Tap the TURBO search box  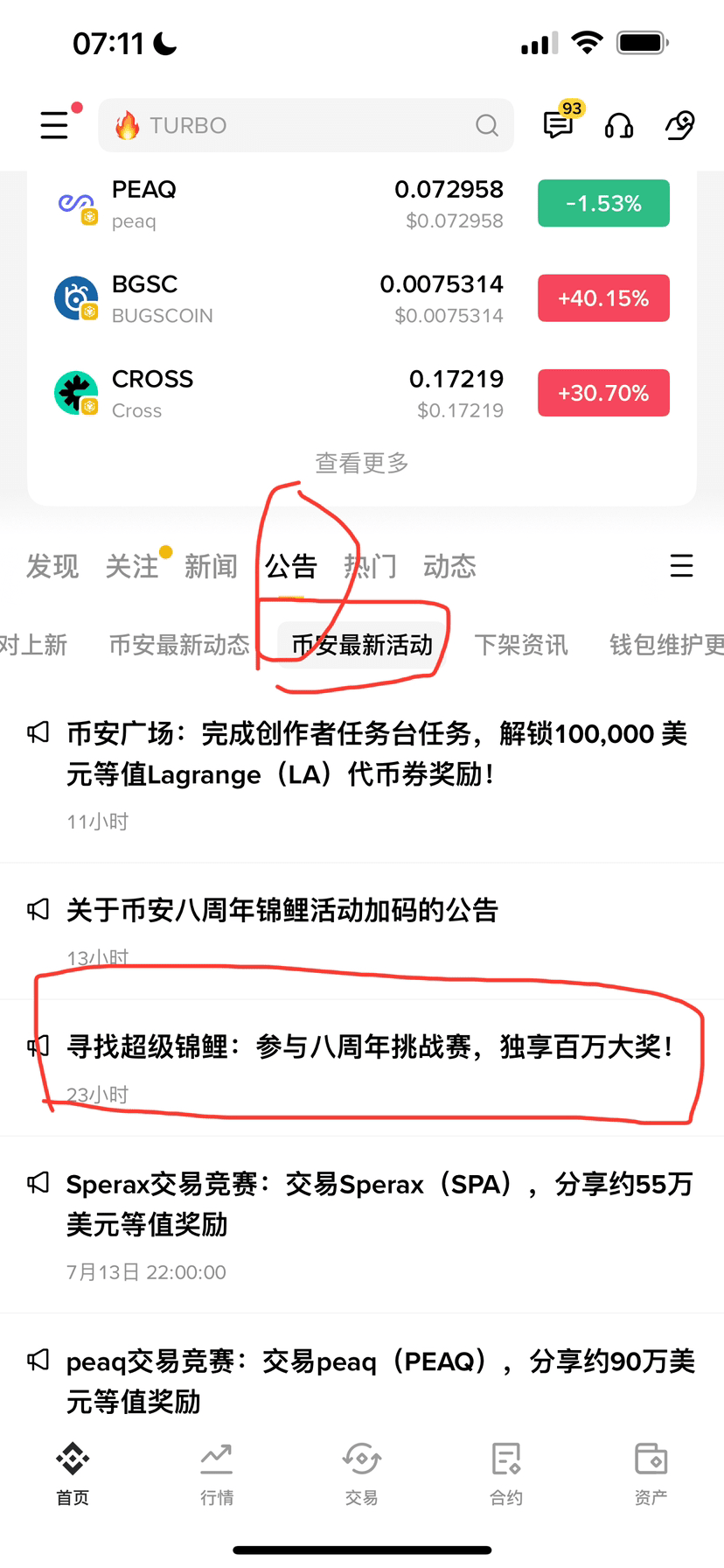click(x=306, y=125)
